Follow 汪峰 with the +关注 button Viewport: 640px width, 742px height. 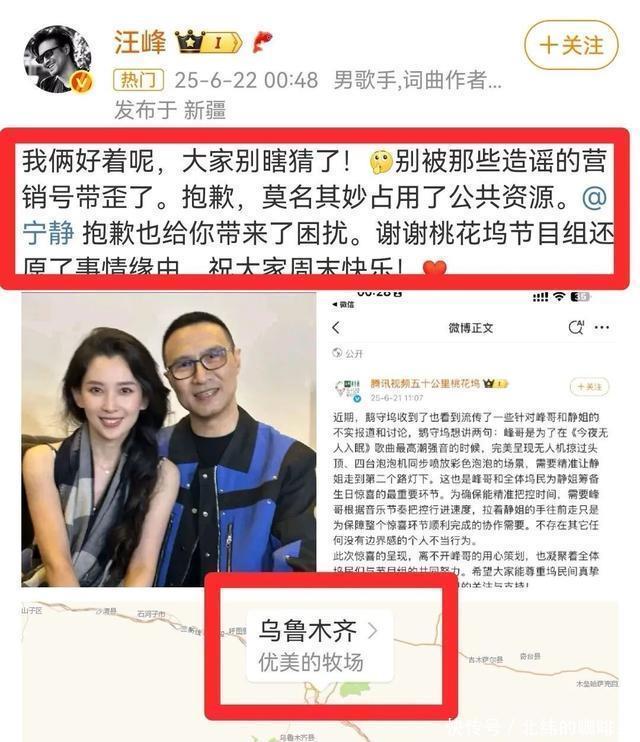pyautogui.click(x=571, y=45)
